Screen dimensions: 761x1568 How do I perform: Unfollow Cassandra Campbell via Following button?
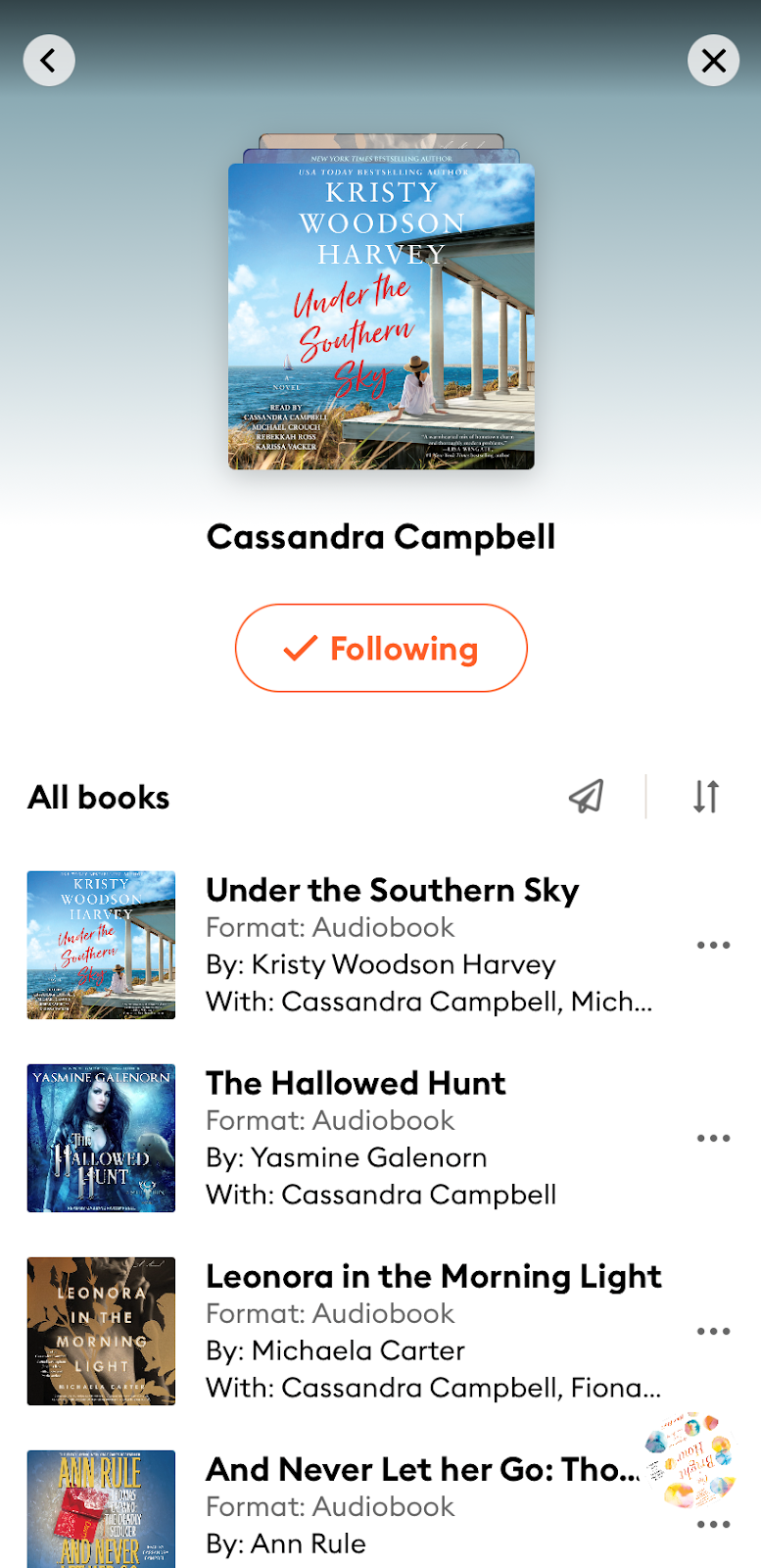[381, 648]
